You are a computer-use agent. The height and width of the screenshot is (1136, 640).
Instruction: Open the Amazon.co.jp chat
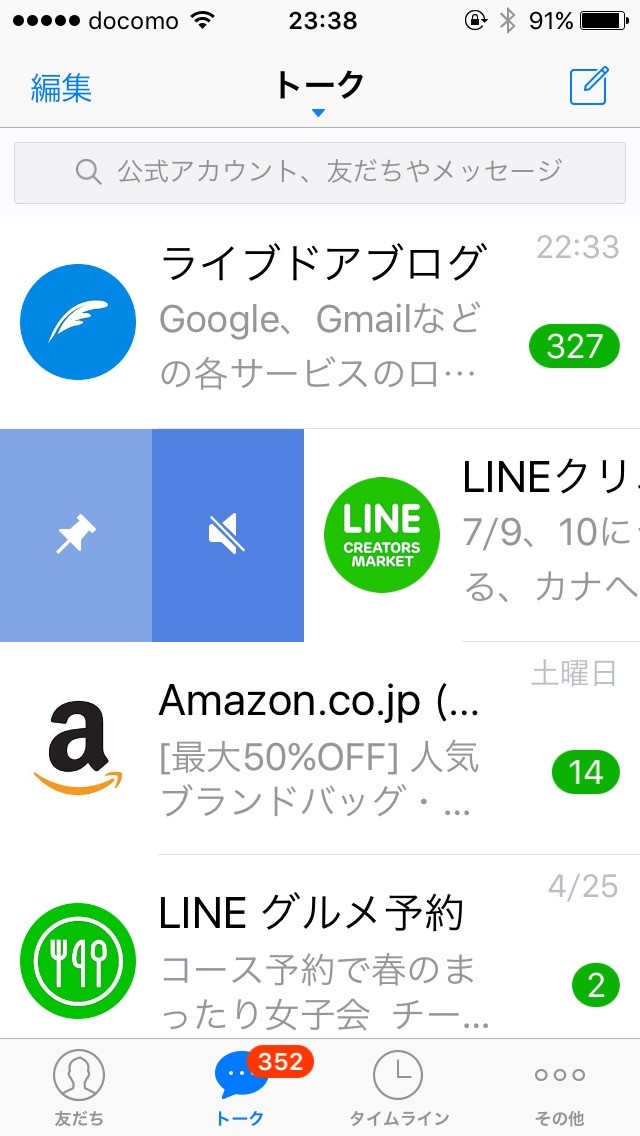coord(320,748)
